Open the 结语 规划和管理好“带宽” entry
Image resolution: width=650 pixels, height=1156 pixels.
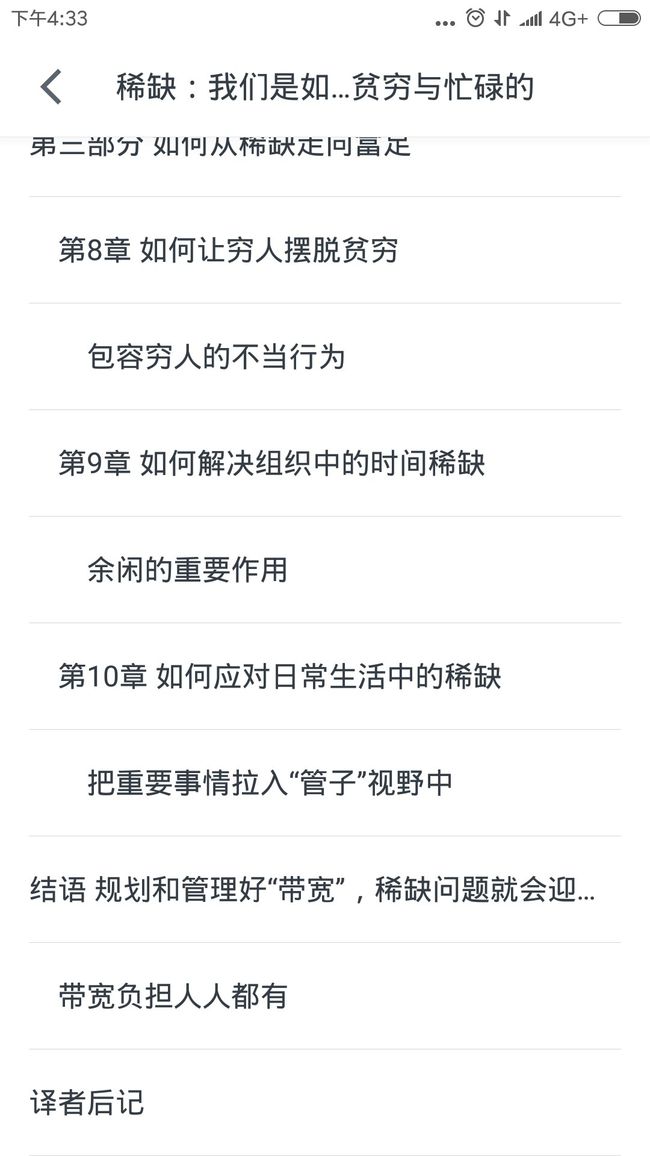[325, 890]
